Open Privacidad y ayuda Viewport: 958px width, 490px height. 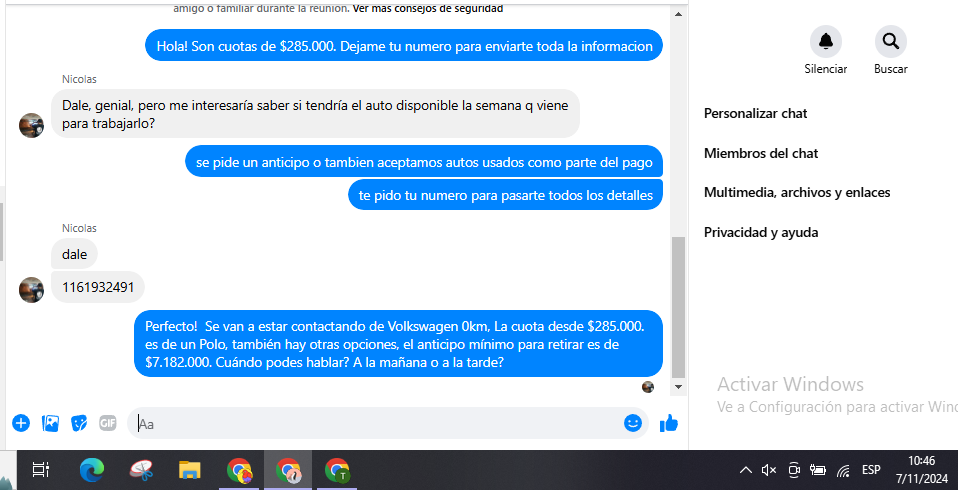pyautogui.click(x=760, y=232)
